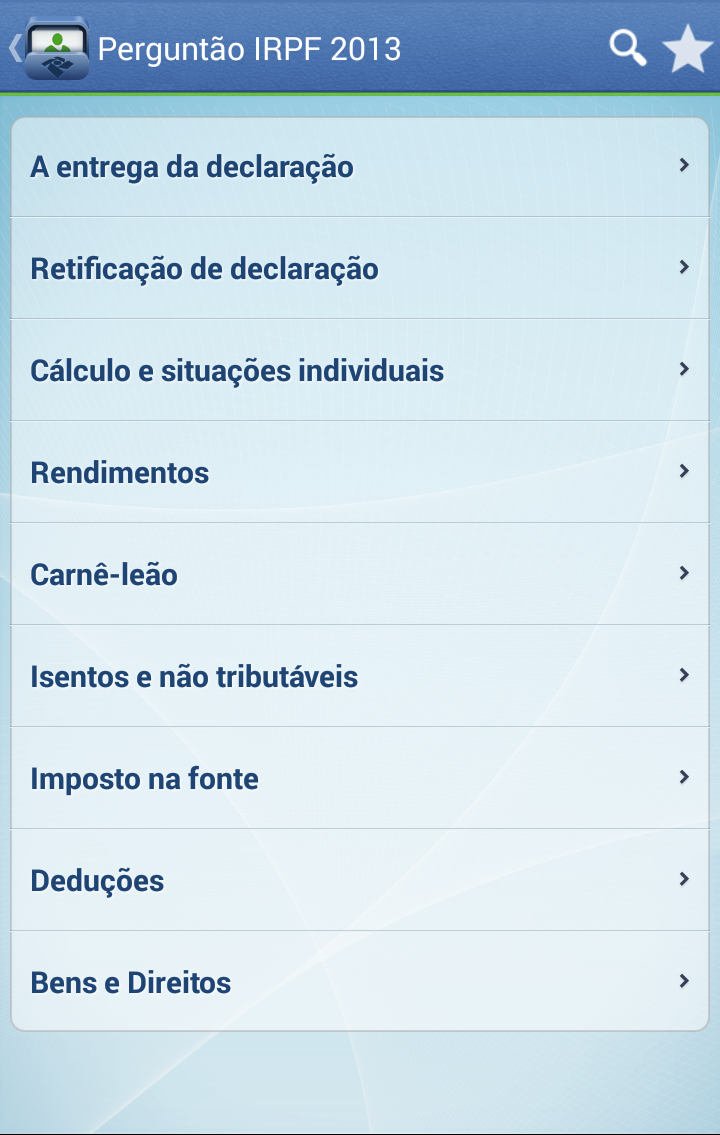View the 'Deduções' section
The width and height of the screenshot is (720, 1135).
360,881
